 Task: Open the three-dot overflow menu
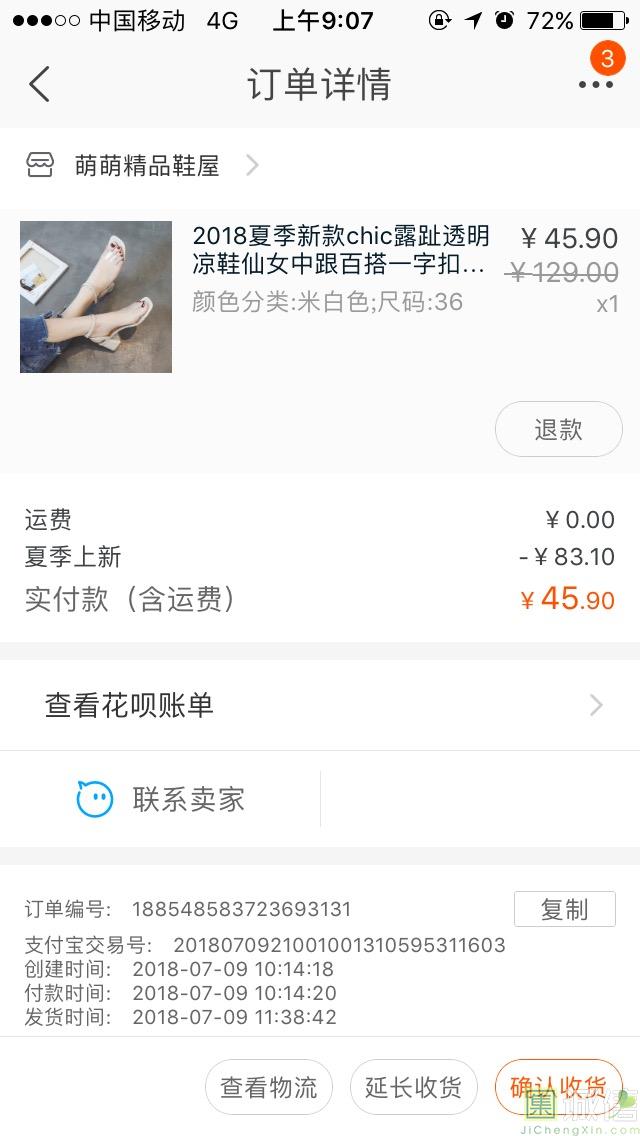(x=595, y=85)
